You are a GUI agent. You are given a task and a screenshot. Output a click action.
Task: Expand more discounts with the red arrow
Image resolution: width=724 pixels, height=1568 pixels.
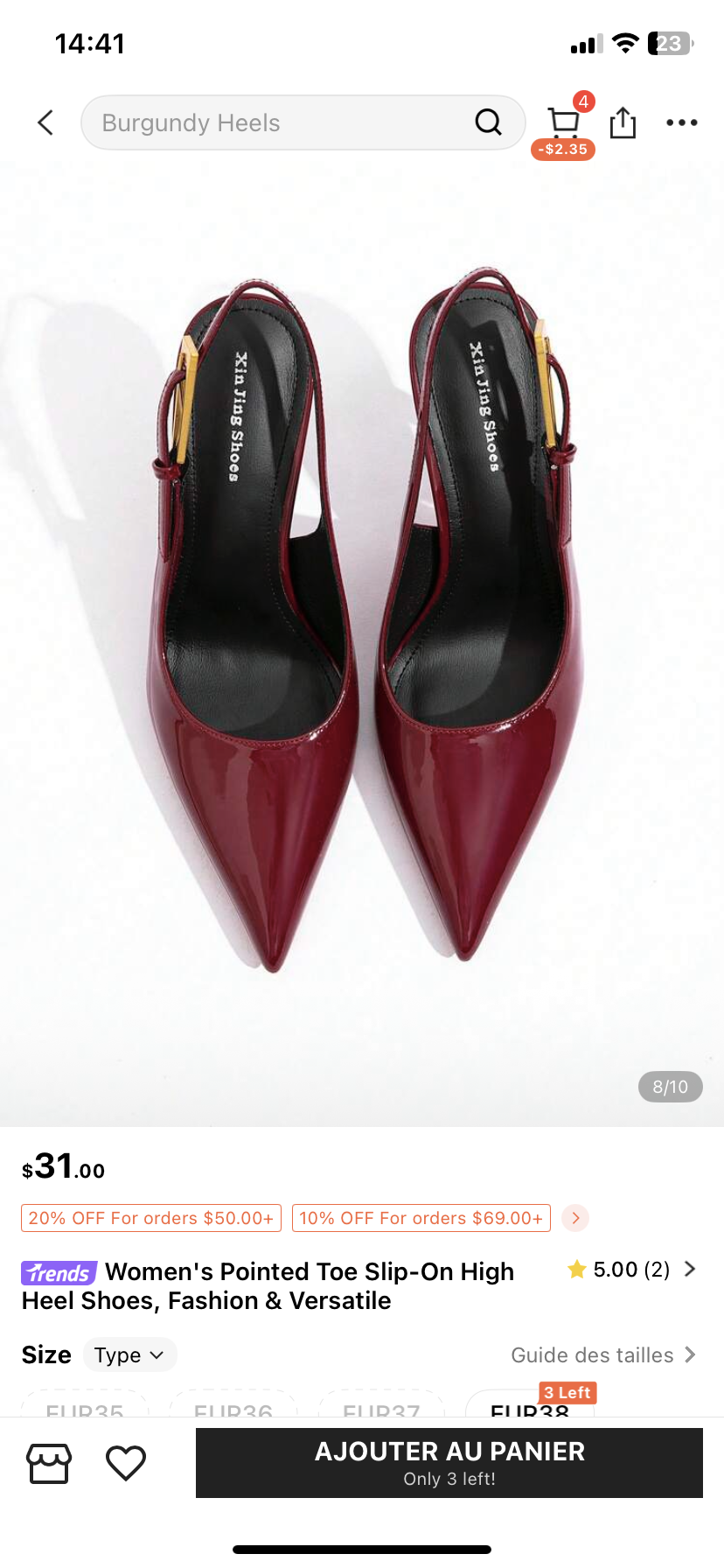pos(575,1218)
